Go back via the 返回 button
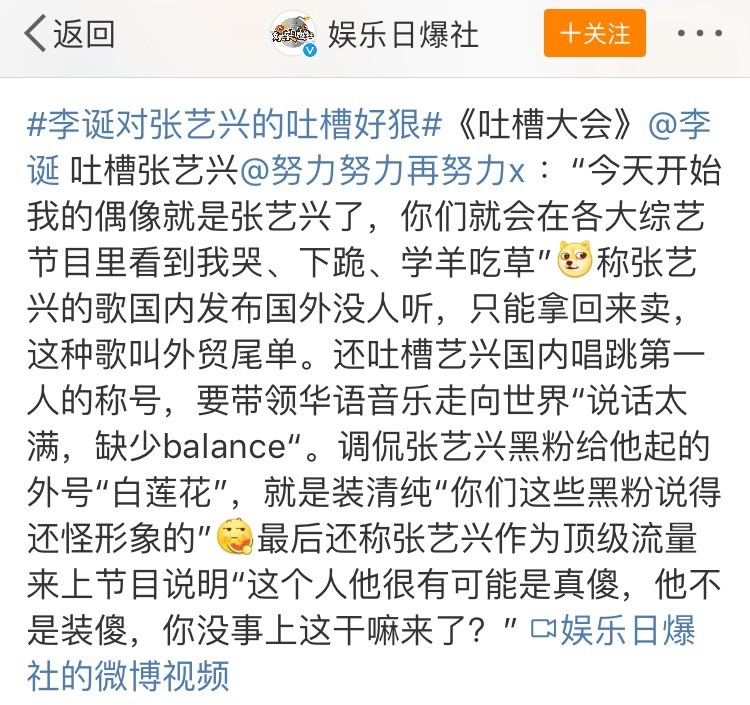 point(68,34)
